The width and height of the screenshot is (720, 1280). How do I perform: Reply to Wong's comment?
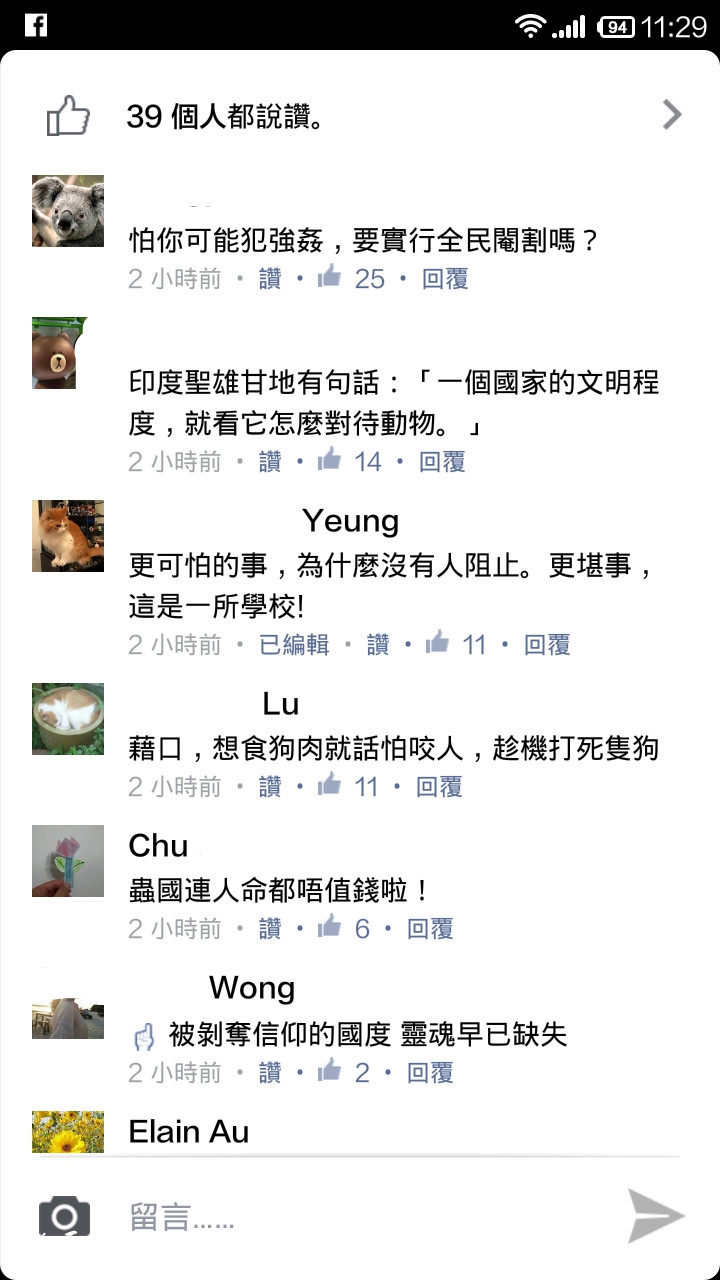click(430, 1073)
